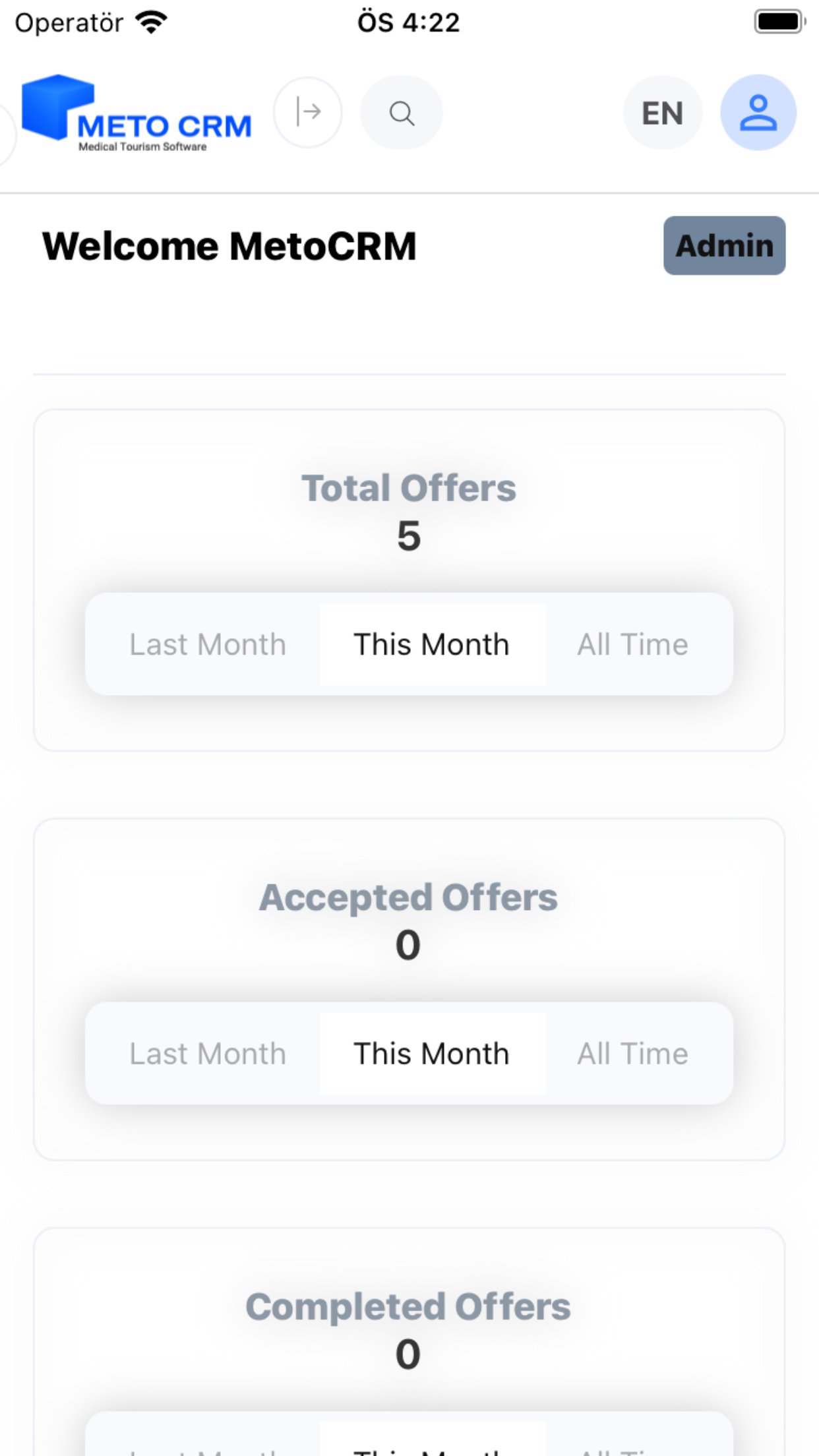The height and width of the screenshot is (1456, 819).
Task: Select the This Month tab in Accepted Offers
Action: pos(431,1053)
